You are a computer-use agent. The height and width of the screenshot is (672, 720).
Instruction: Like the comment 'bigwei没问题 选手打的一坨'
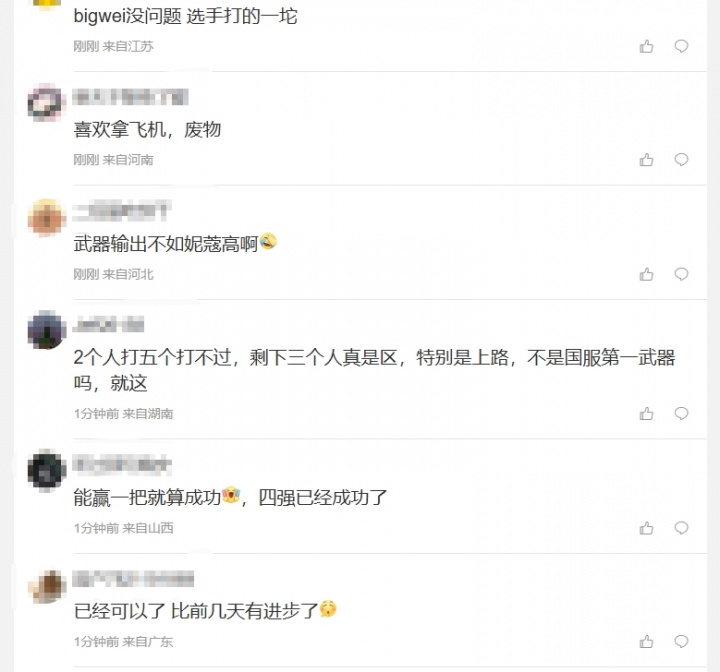(x=646, y=46)
